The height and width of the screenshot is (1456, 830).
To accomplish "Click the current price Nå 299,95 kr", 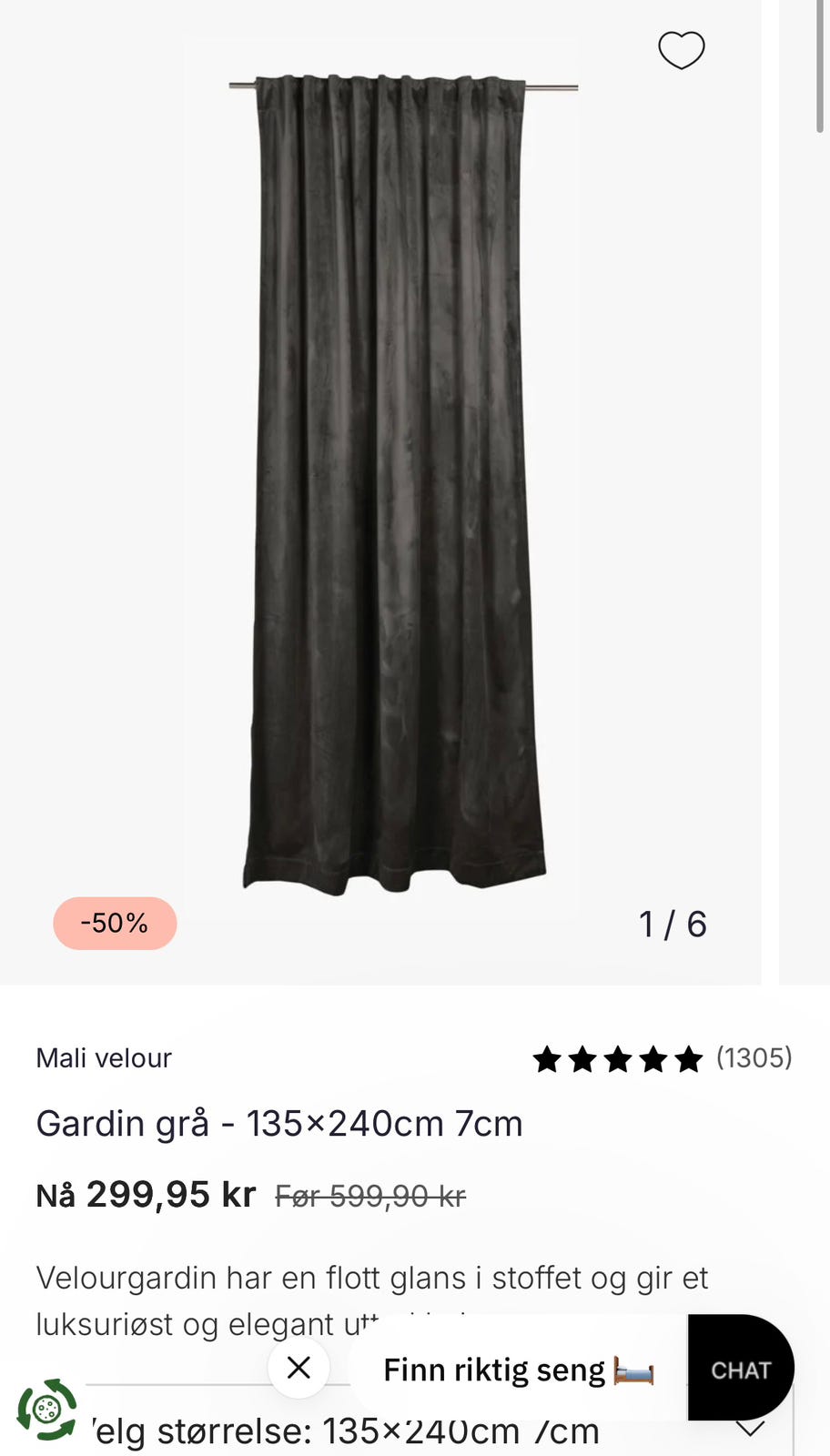I will [x=146, y=1195].
